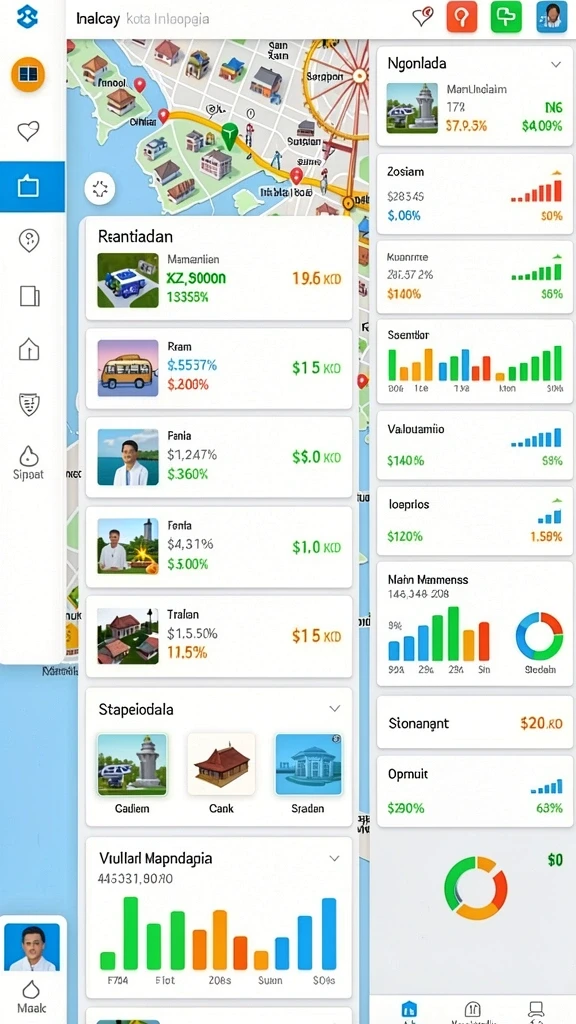Open the profile avatar at top right
The width and height of the screenshot is (576, 1024).
552,17
